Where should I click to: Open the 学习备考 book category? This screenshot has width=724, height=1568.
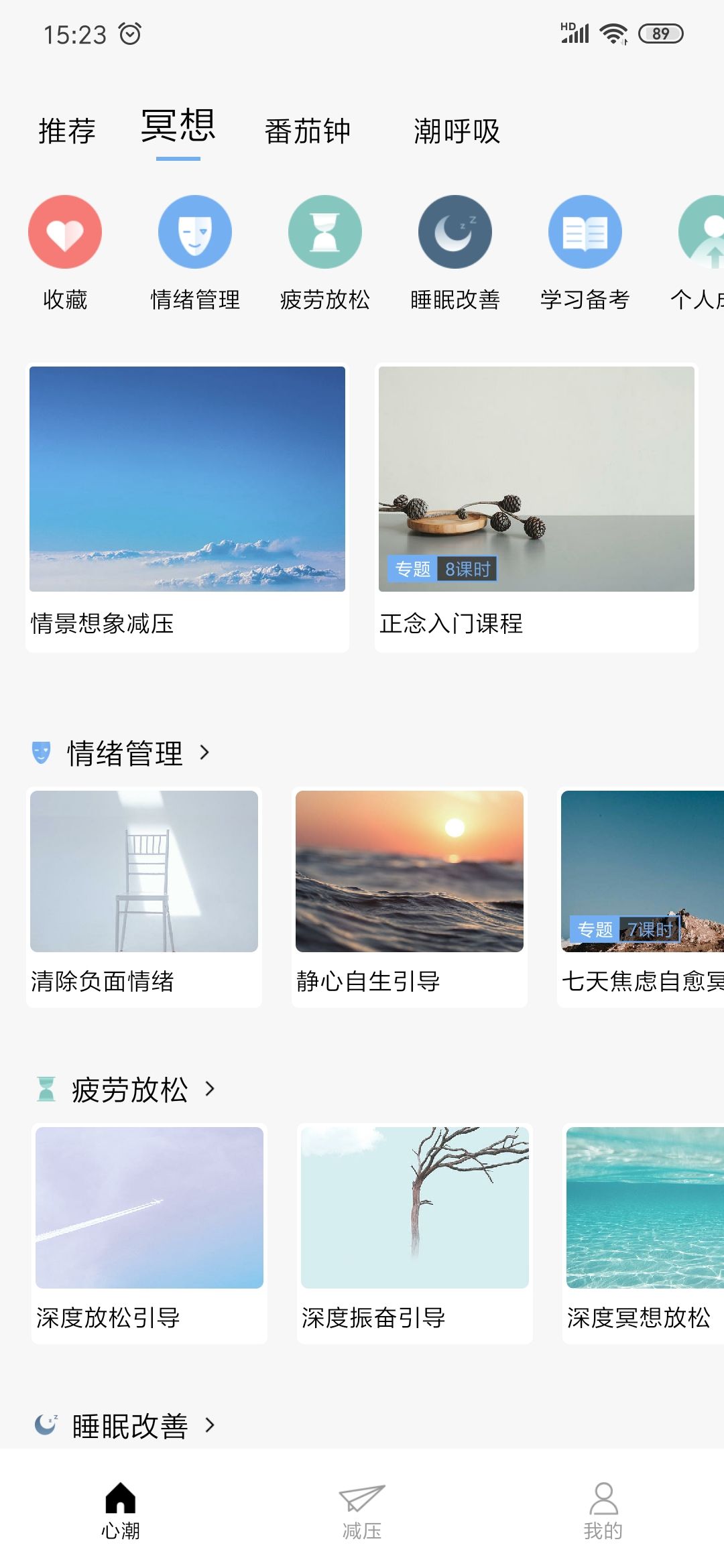[585, 232]
